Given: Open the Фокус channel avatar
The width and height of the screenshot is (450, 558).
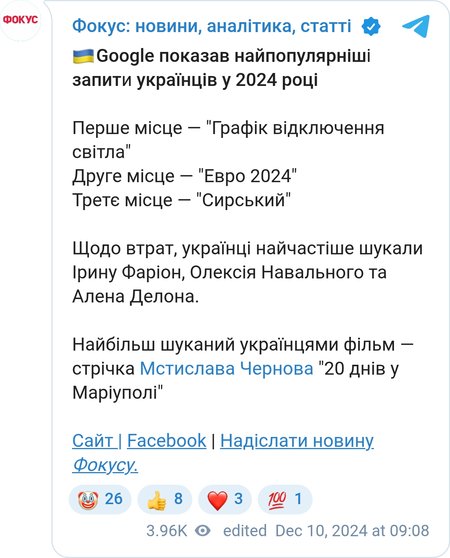Looking at the screenshot, I should (x=20, y=20).
